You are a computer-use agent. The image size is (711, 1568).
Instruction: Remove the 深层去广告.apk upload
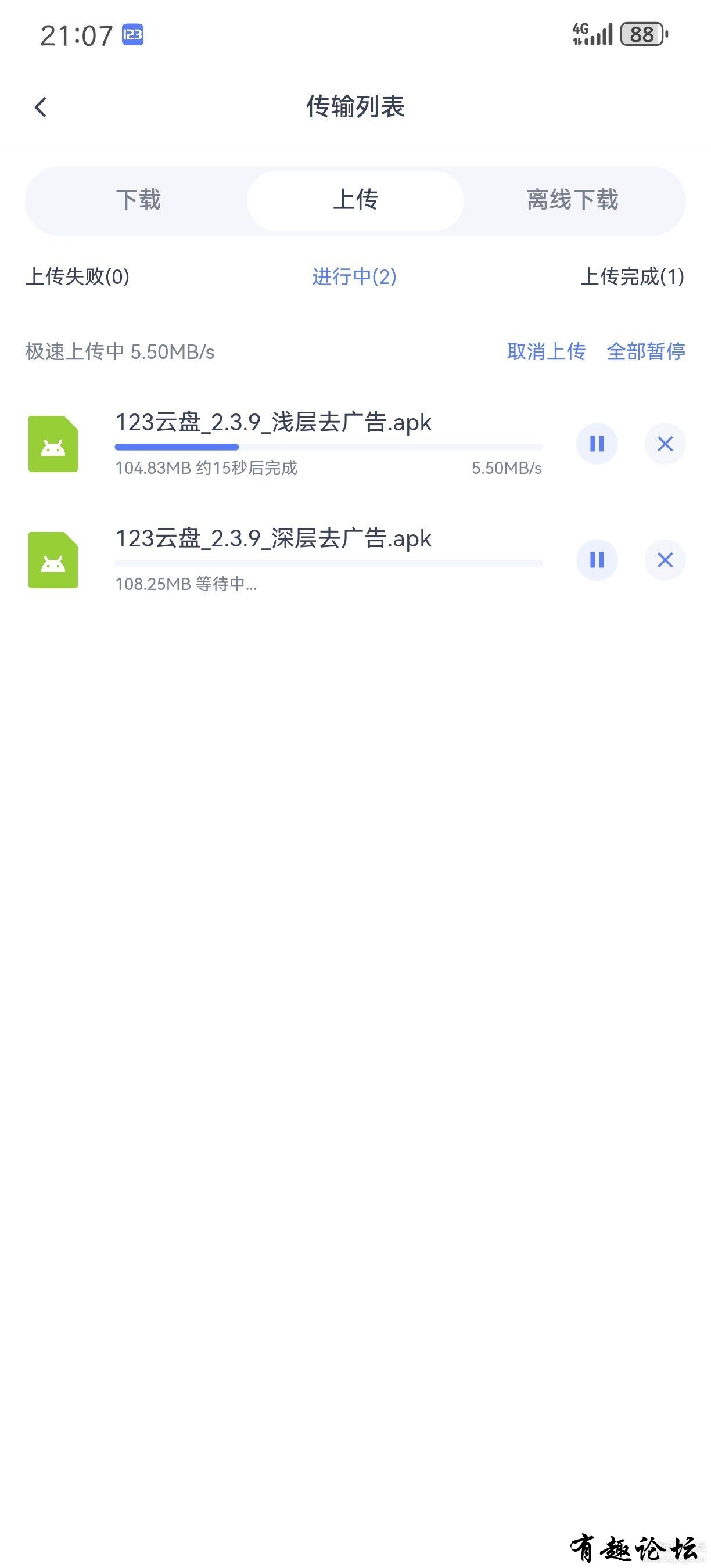665,560
